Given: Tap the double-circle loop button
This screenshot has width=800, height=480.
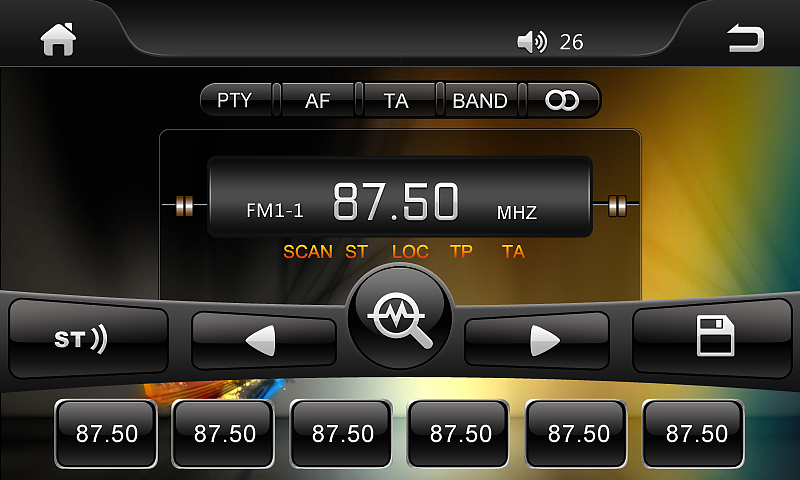Looking at the screenshot, I should (x=562, y=100).
